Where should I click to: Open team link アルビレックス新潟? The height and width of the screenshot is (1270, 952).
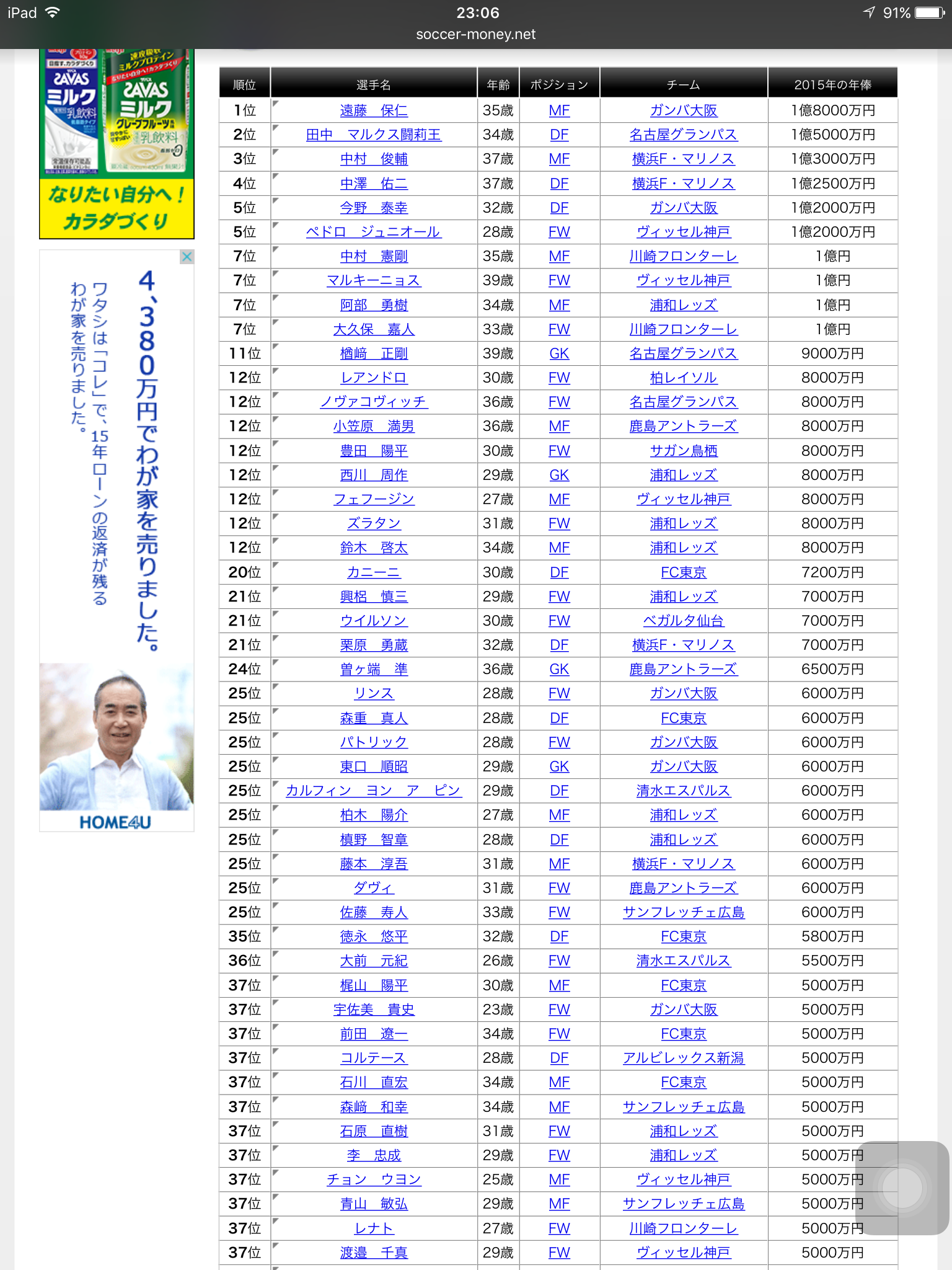click(683, 1058)
